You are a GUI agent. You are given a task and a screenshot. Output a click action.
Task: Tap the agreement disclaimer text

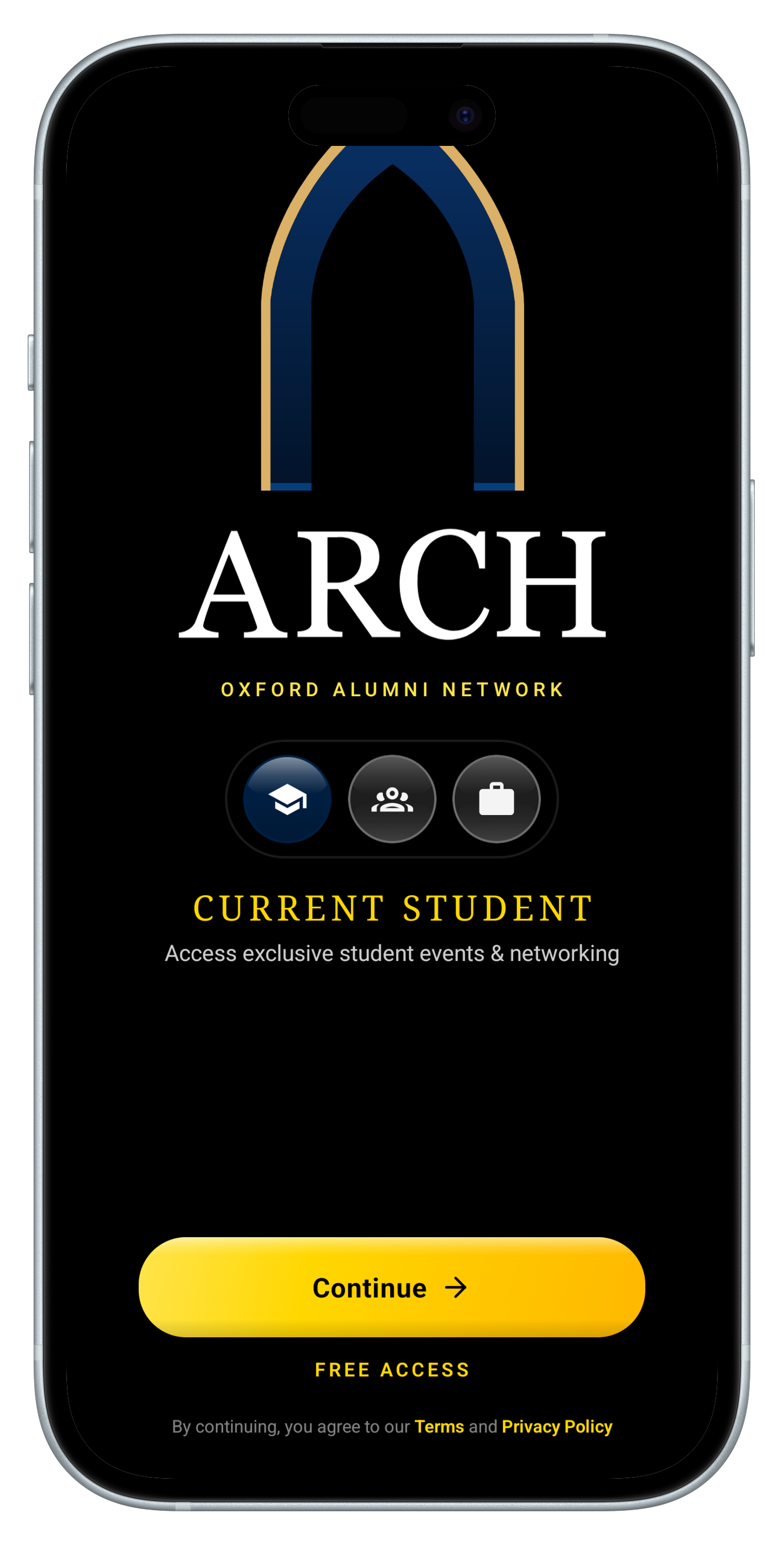(x=392, y=1427)
